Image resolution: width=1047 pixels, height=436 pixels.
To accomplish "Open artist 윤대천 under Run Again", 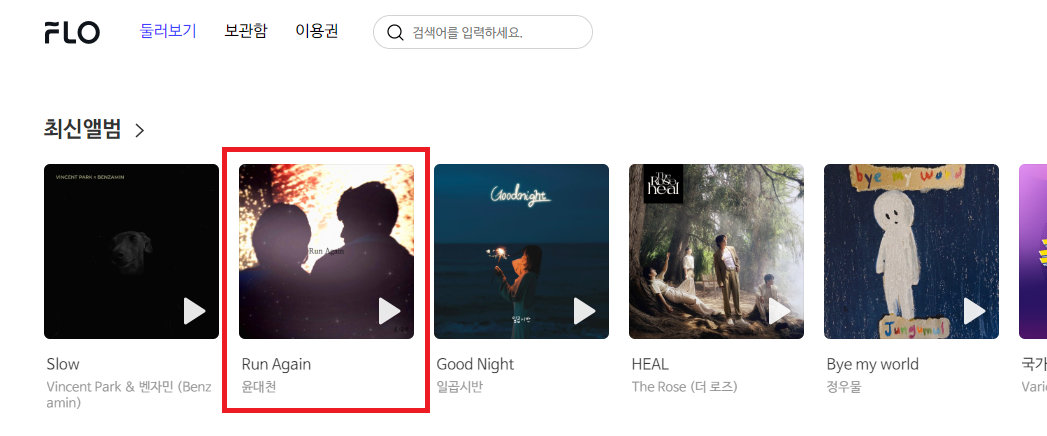I will pos(259,386).
